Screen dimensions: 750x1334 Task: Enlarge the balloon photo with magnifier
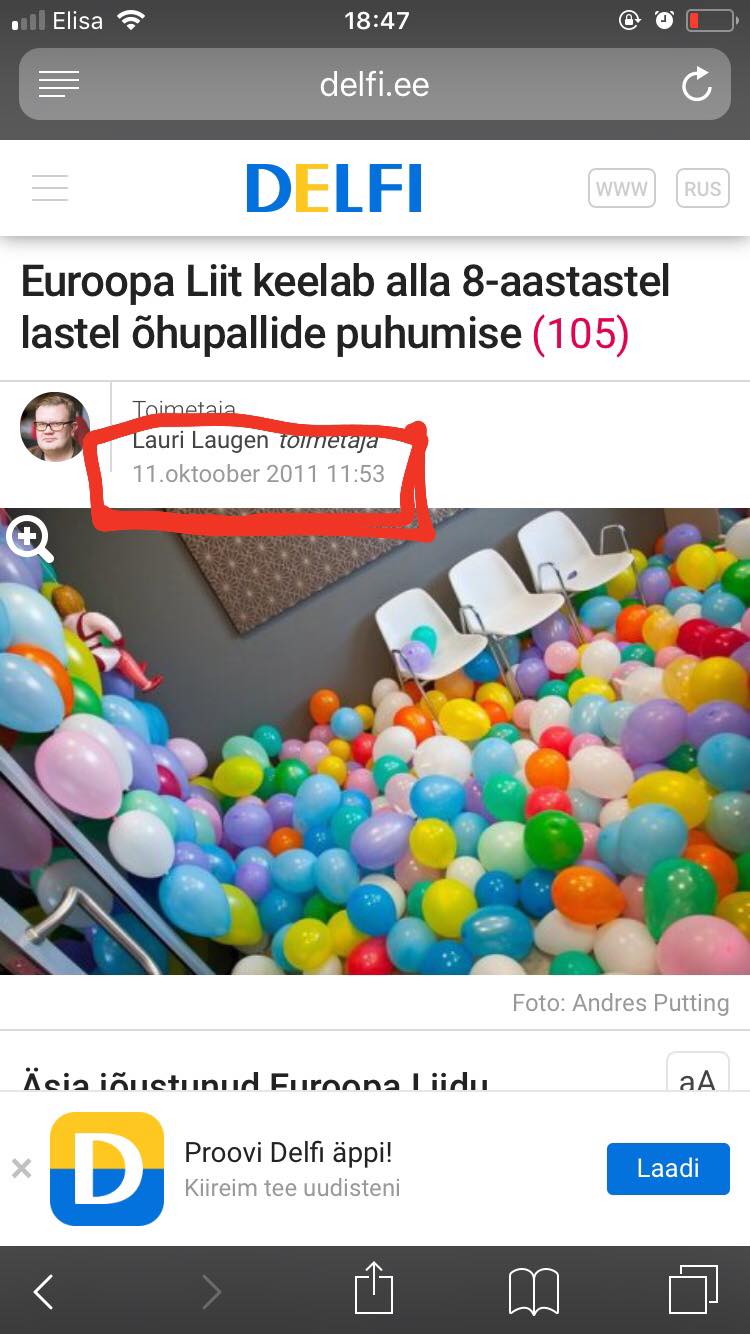pyautogui.click(x=30, y=539)
